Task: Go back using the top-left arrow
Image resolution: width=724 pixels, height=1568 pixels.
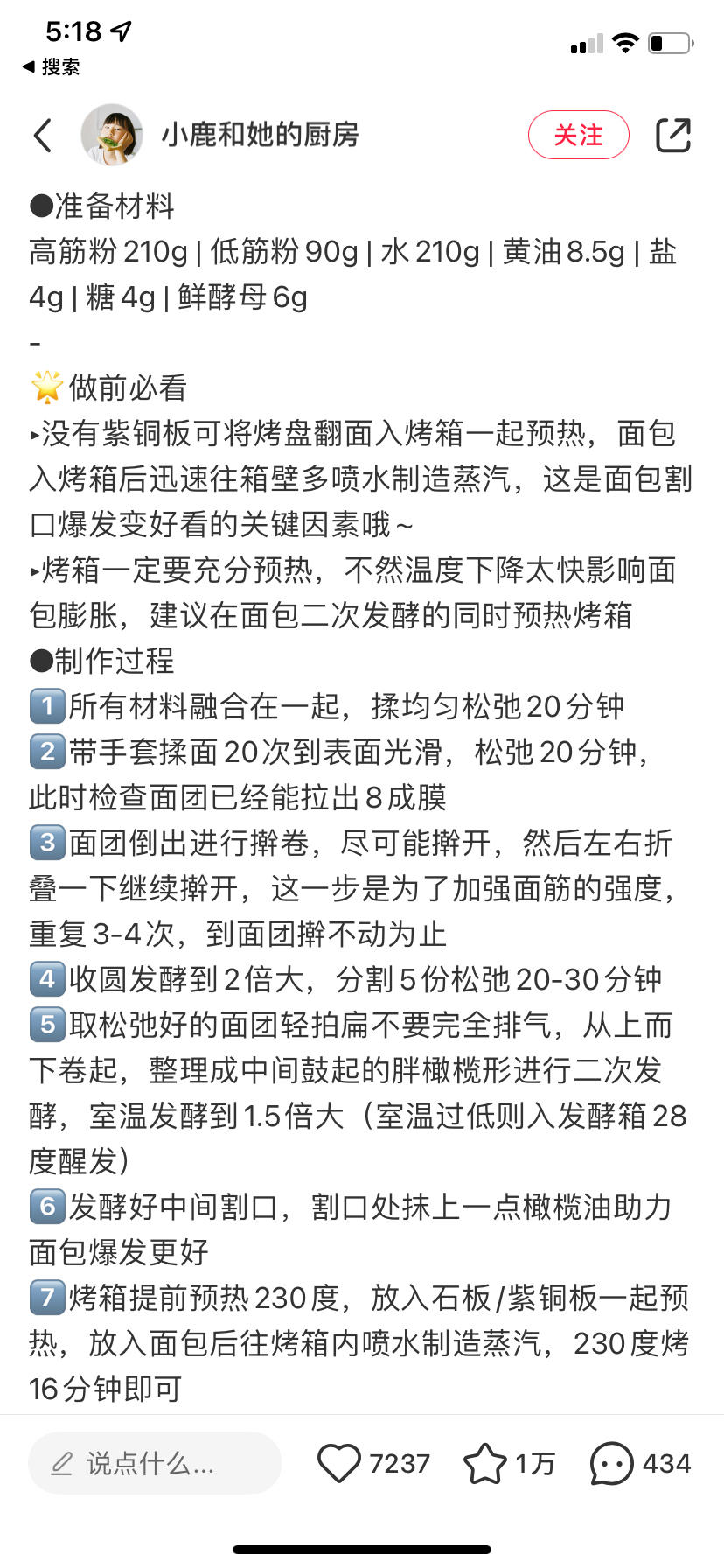Action: [x=43, y=136]
